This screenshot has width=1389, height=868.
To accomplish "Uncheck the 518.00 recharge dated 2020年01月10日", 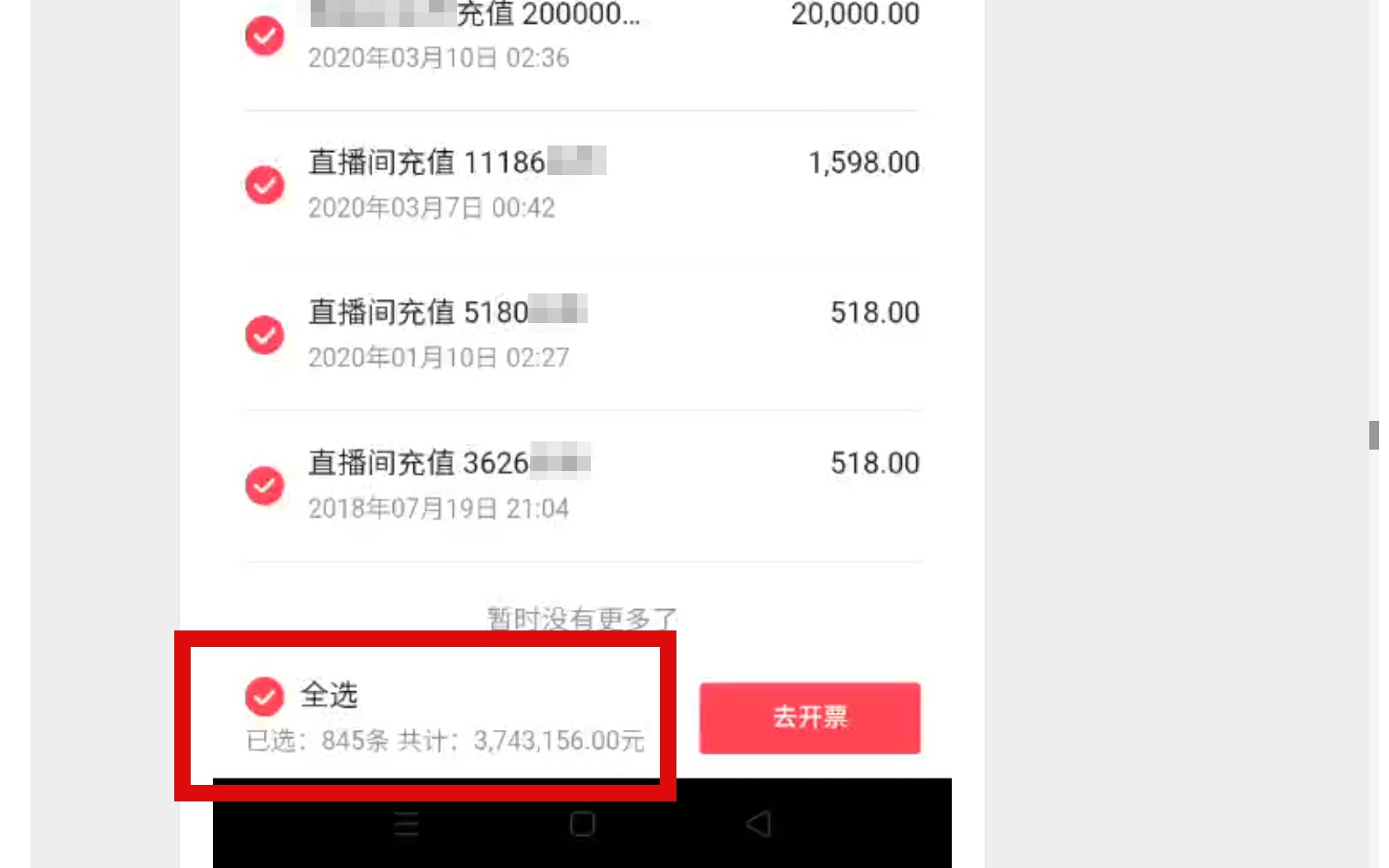I will 265,335.
